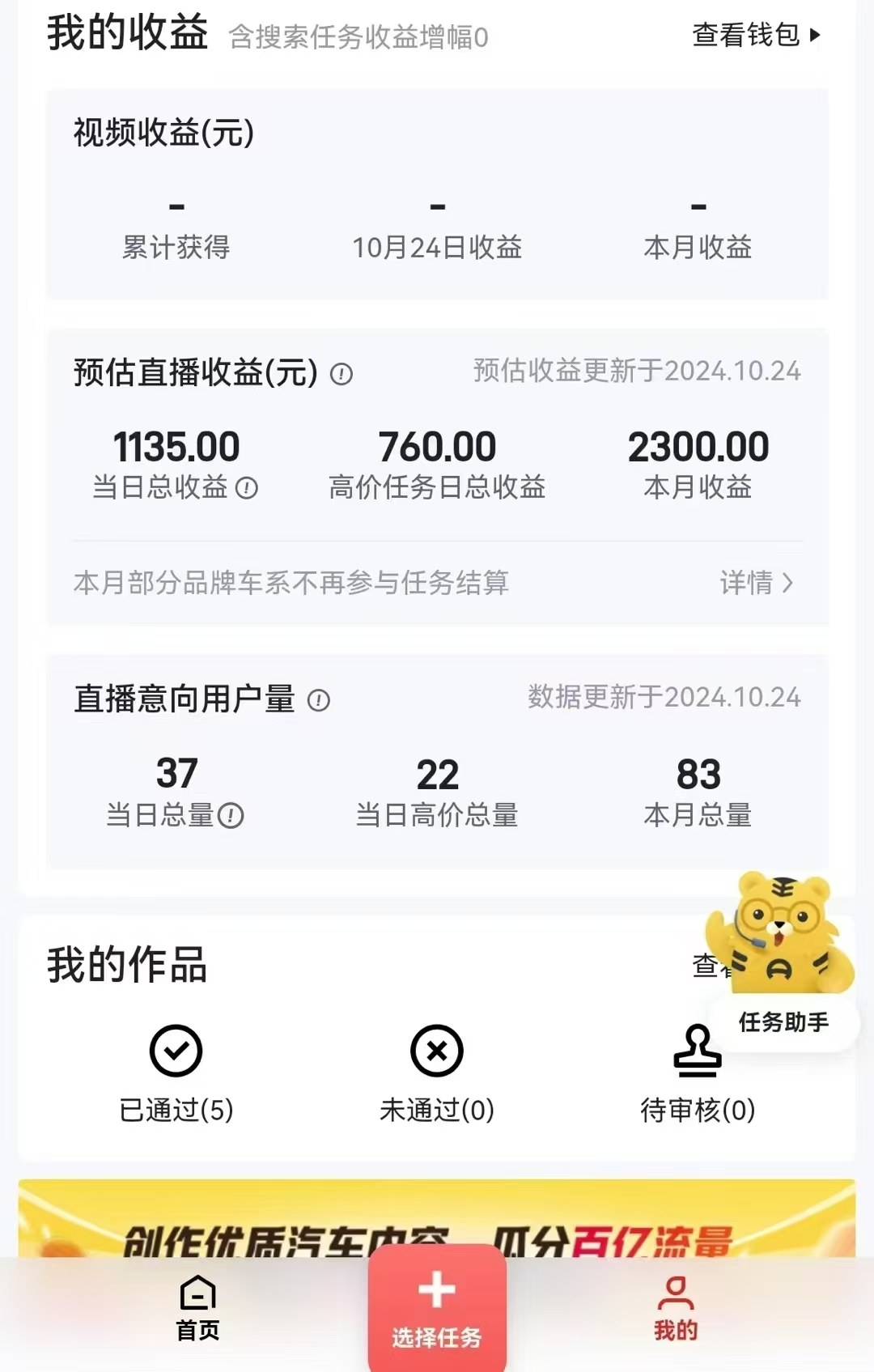Click the X icon for 未通过(0)

click(437, 1051)
